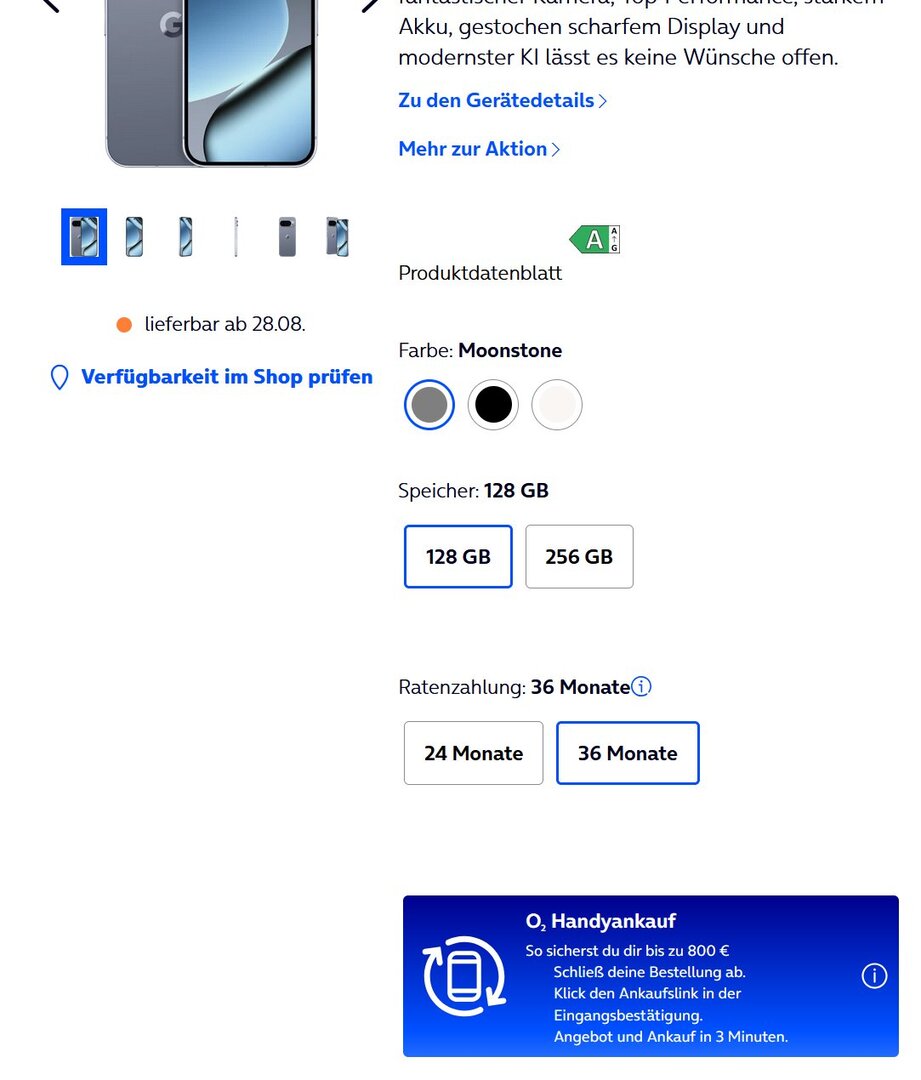Show the last product thumbnail image
921x1080 pixels.
coord(337,237)
